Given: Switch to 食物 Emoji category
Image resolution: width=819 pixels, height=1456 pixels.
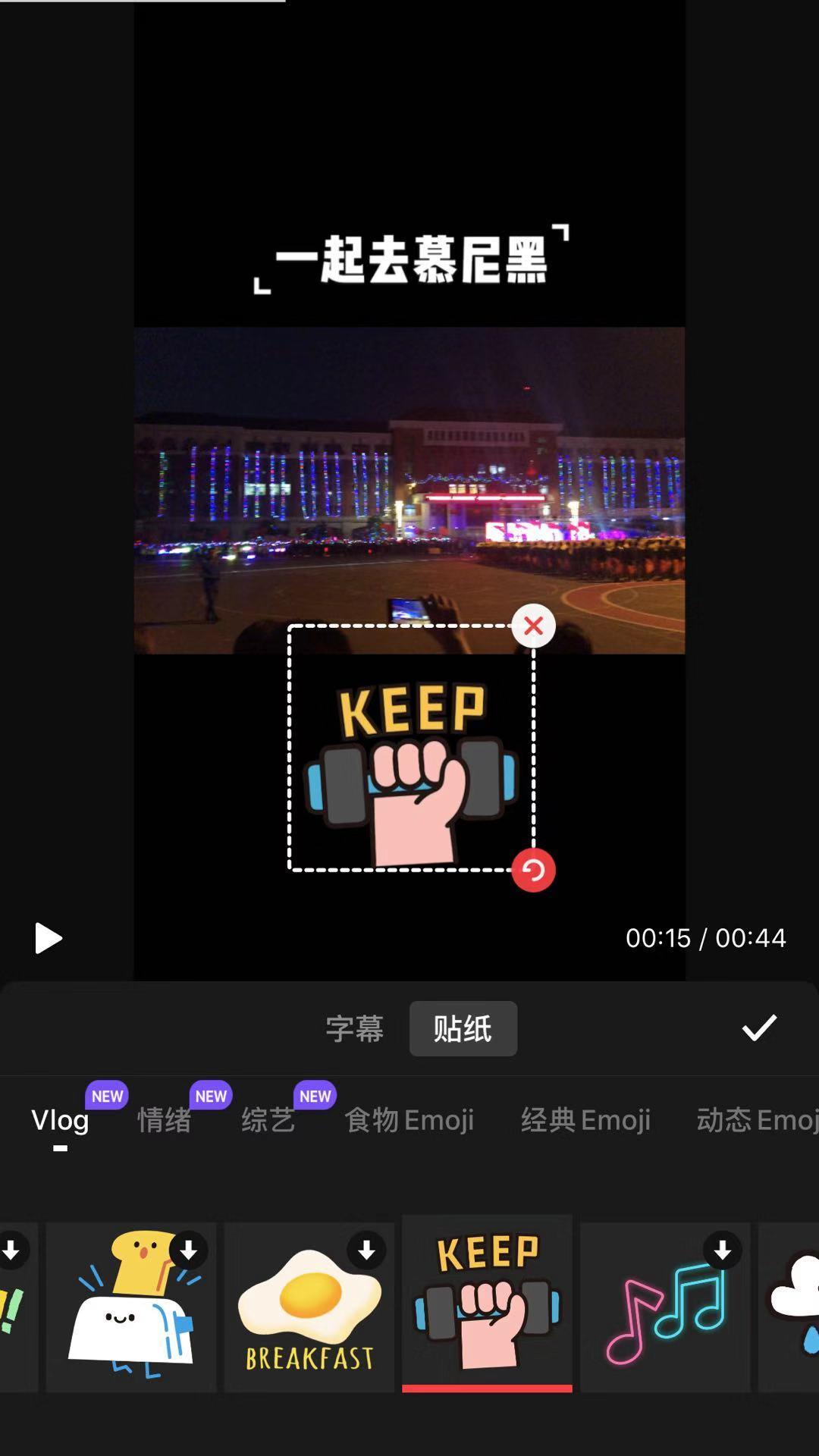Looking at the screenshot, I should click(409, 1120).
